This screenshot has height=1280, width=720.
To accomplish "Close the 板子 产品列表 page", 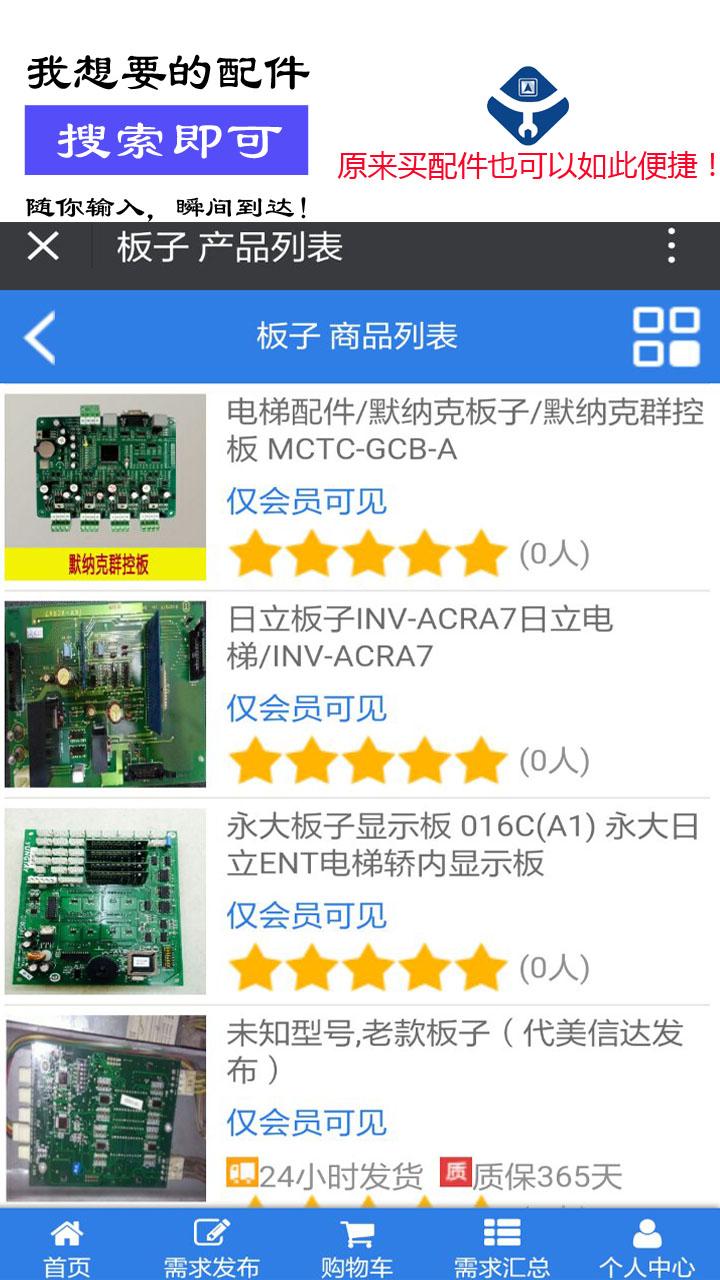I will point(43,246).
